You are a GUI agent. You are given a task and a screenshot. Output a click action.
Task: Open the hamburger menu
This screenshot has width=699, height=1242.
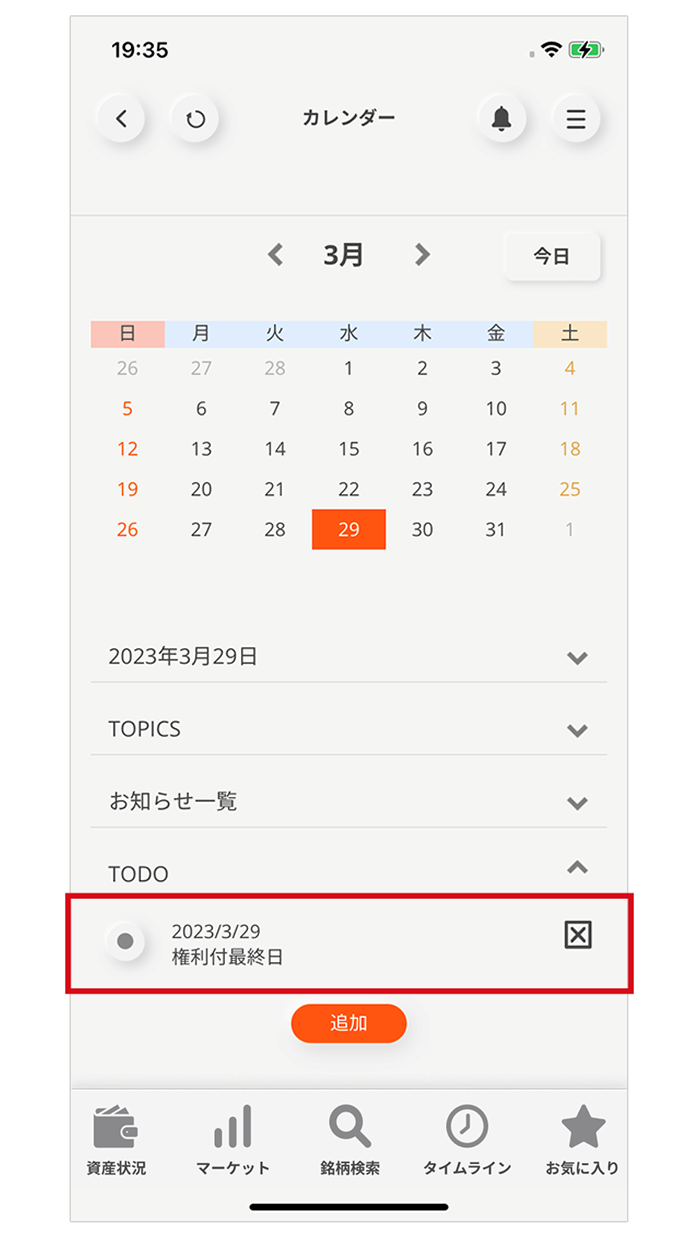click(576, 119)
